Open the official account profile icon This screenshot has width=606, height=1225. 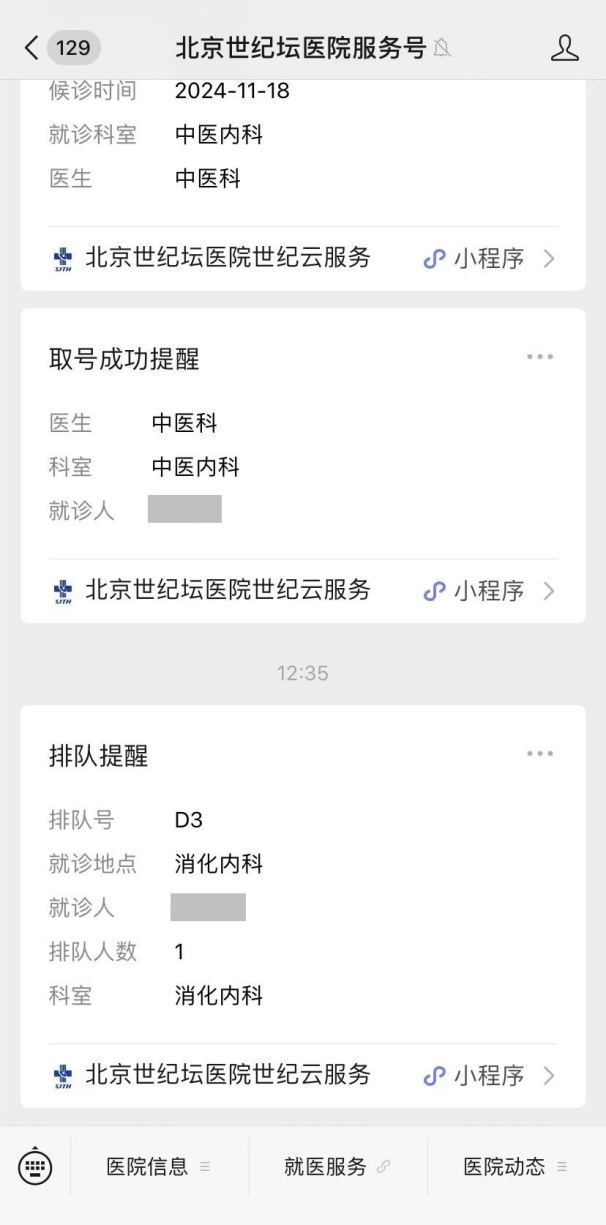565,47
